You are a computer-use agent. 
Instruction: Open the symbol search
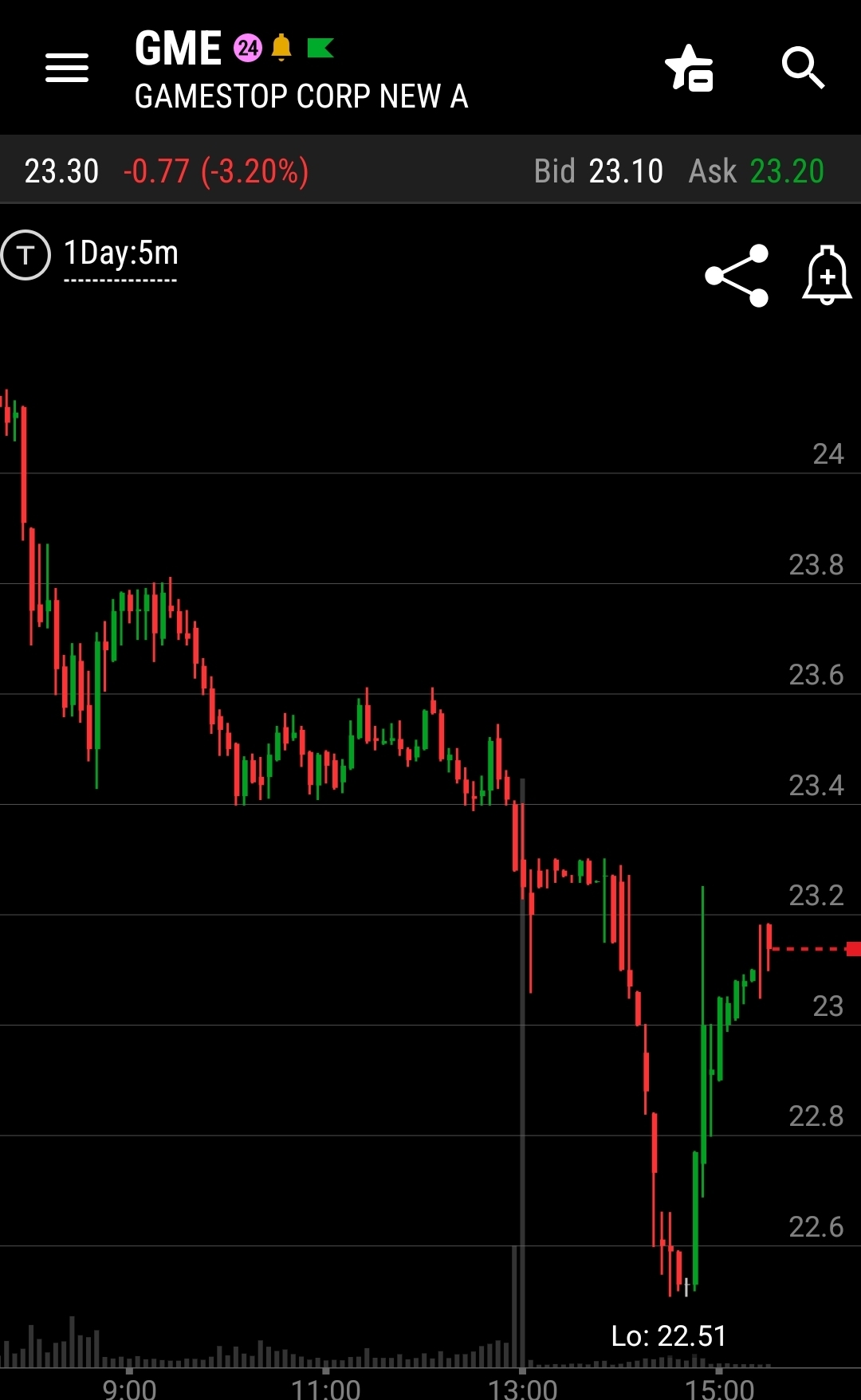click(802, 68)
